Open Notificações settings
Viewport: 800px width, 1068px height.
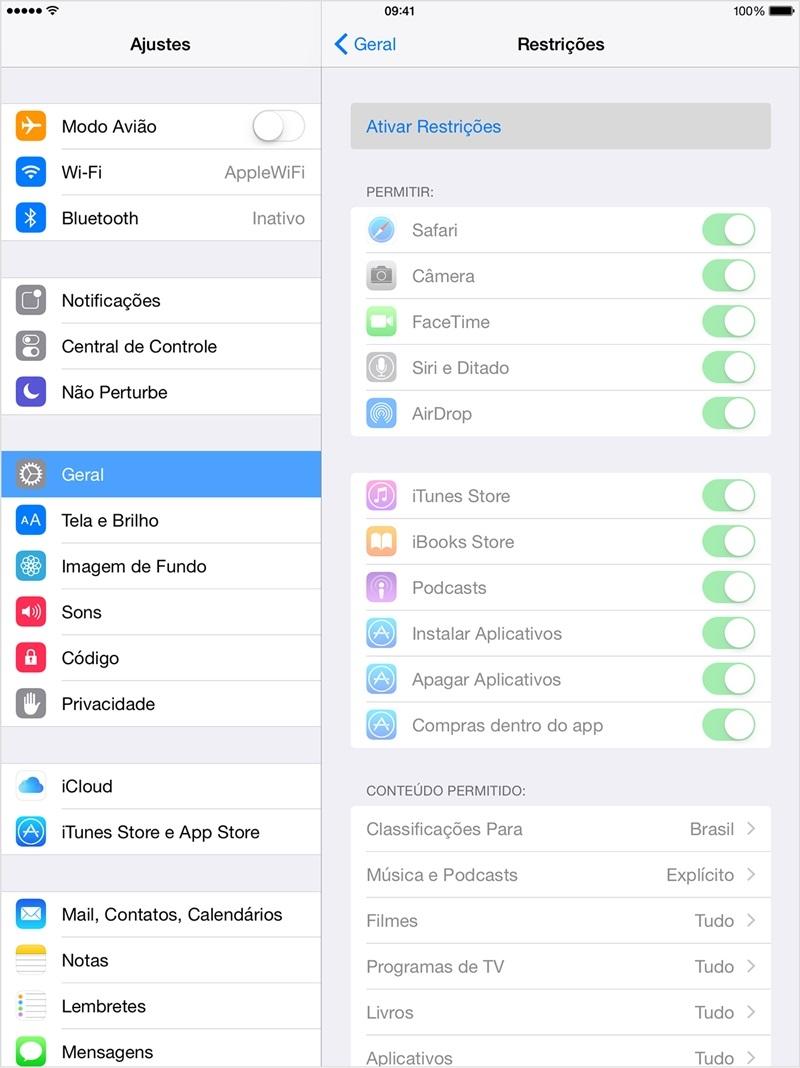(x=160, y=301)
